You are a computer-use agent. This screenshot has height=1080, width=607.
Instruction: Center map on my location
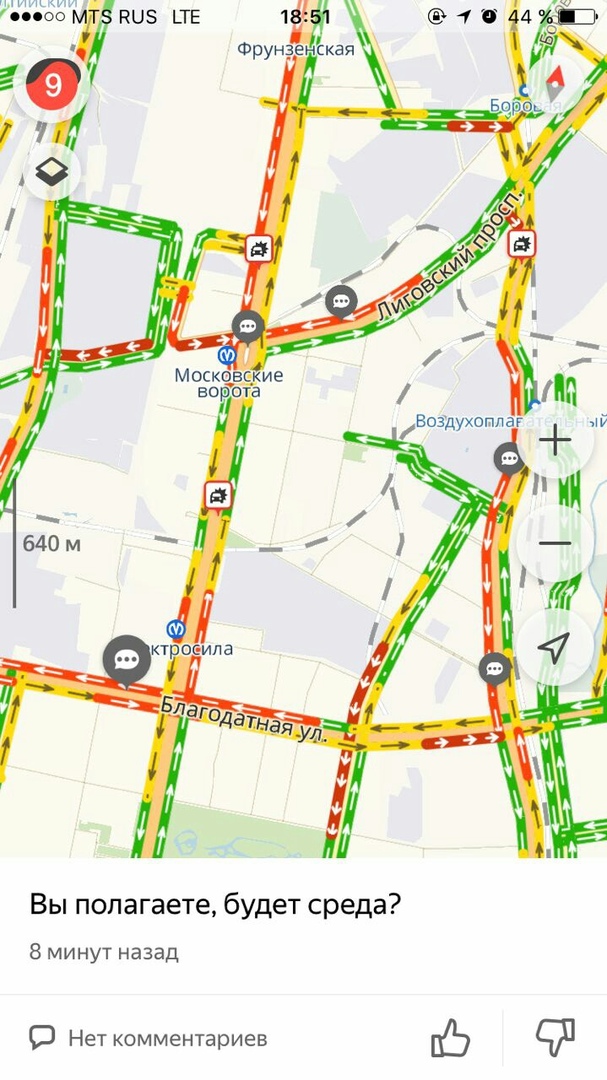553,647
